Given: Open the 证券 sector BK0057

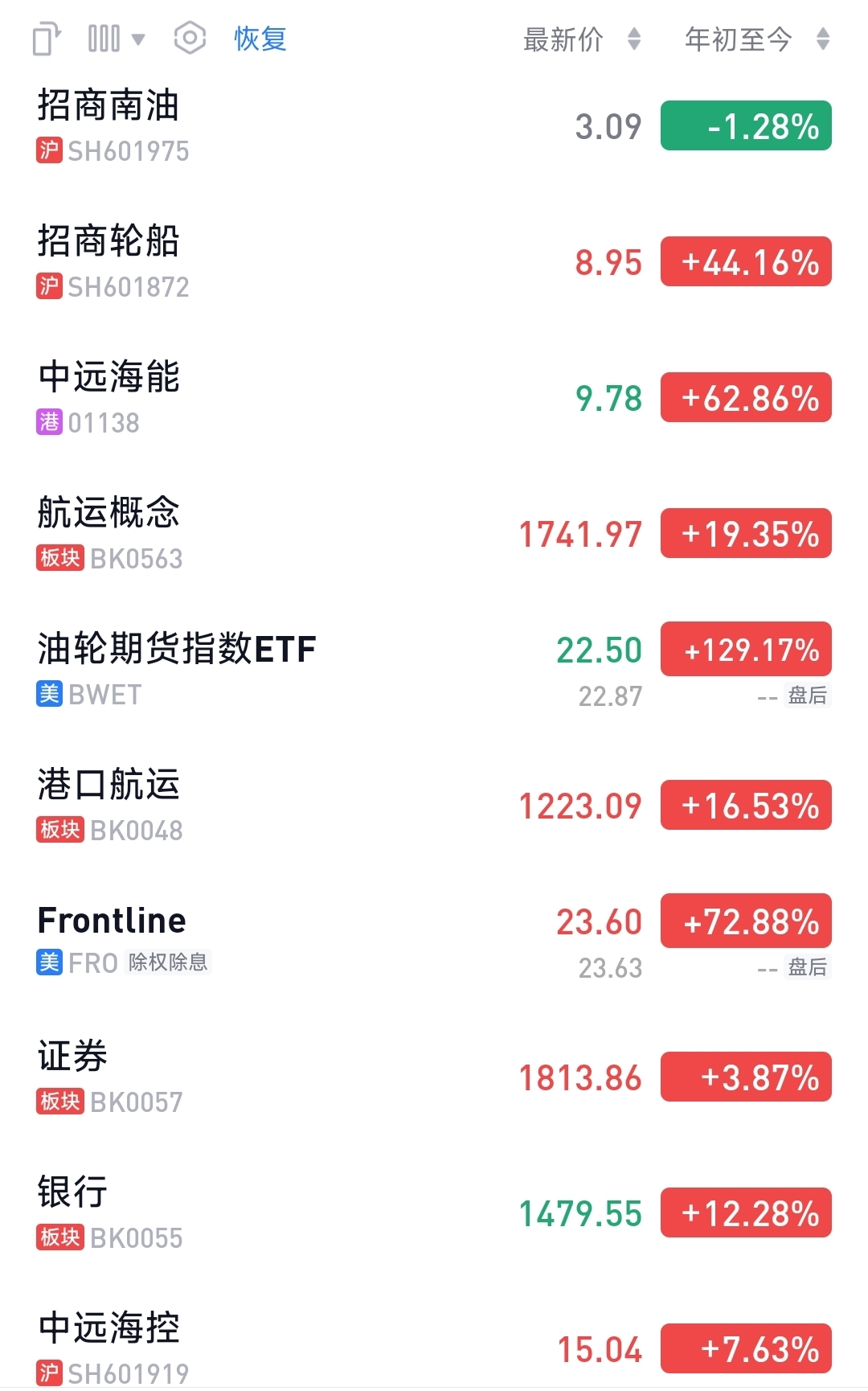Looking at the screenshot, I should click(x=434, y=1077).
